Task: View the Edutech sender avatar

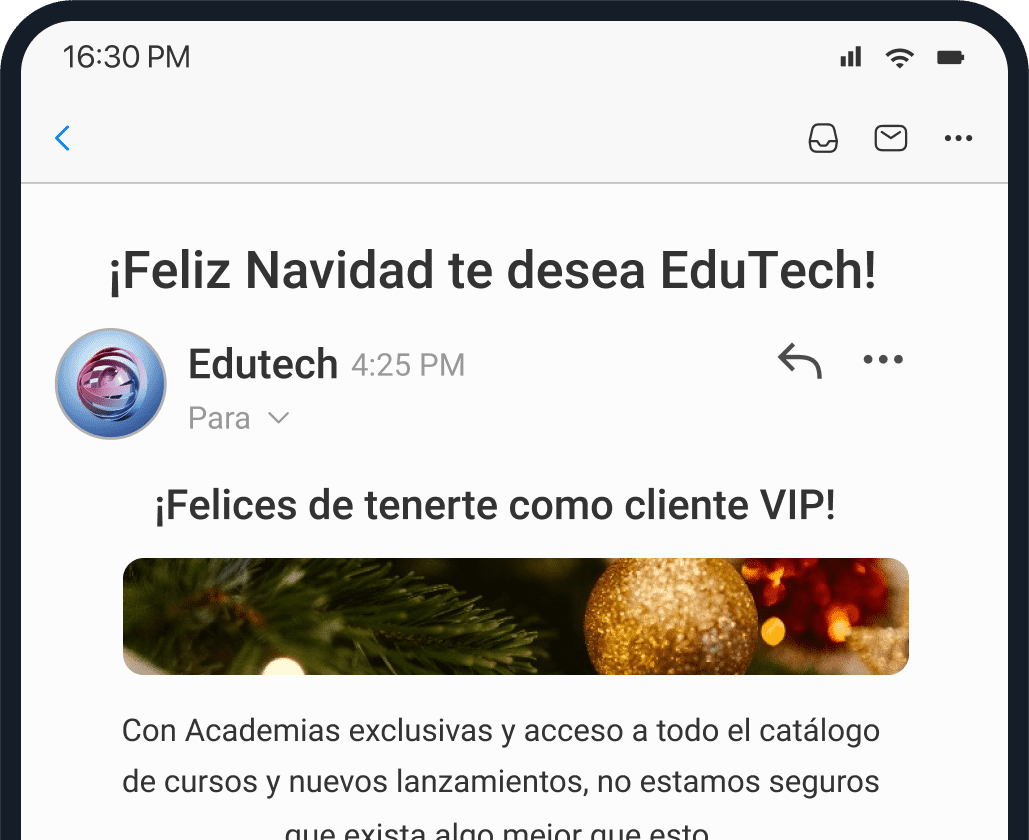Action: point(111,384)
